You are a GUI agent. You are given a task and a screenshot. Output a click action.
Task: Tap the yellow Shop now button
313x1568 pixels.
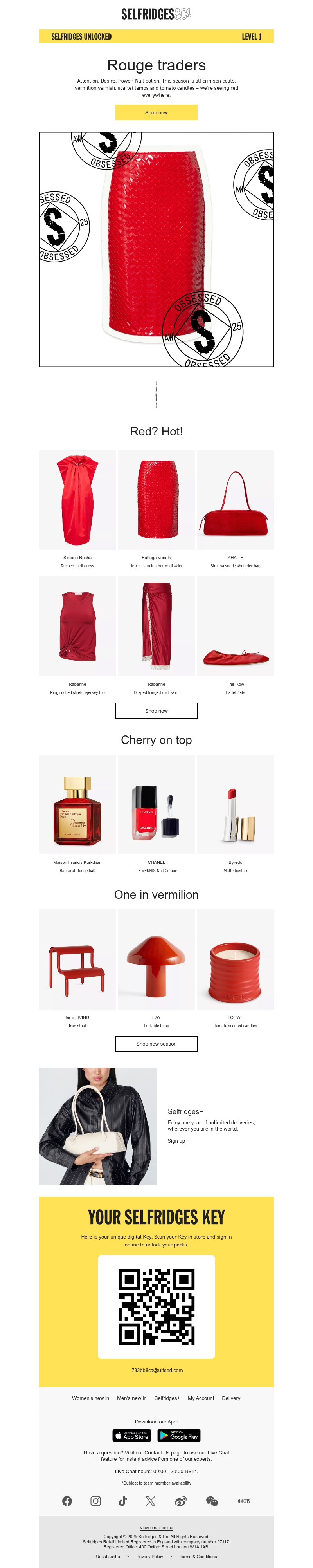point(156,113)
